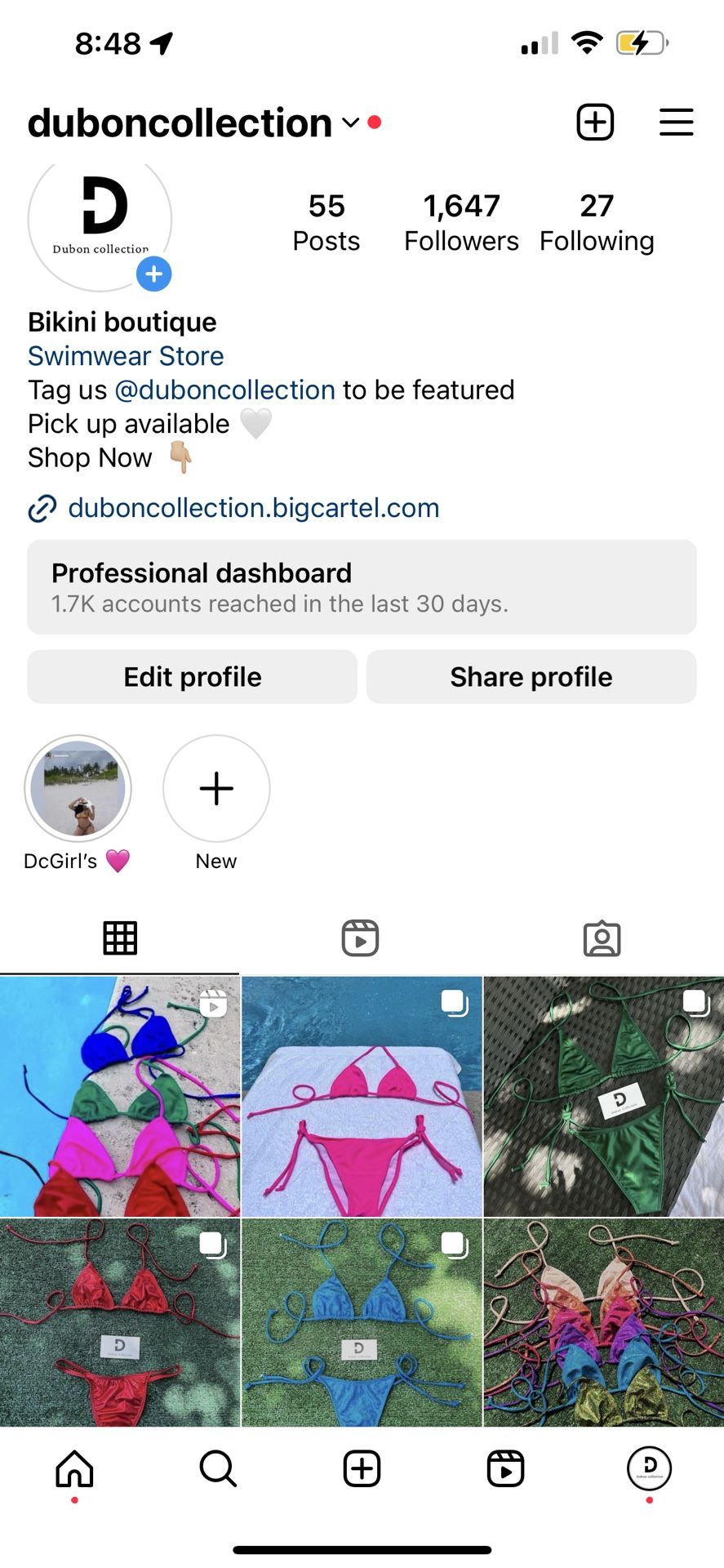724x1568 pixels.
Task: Open the green bikini post
Action: coord(603,1096)
